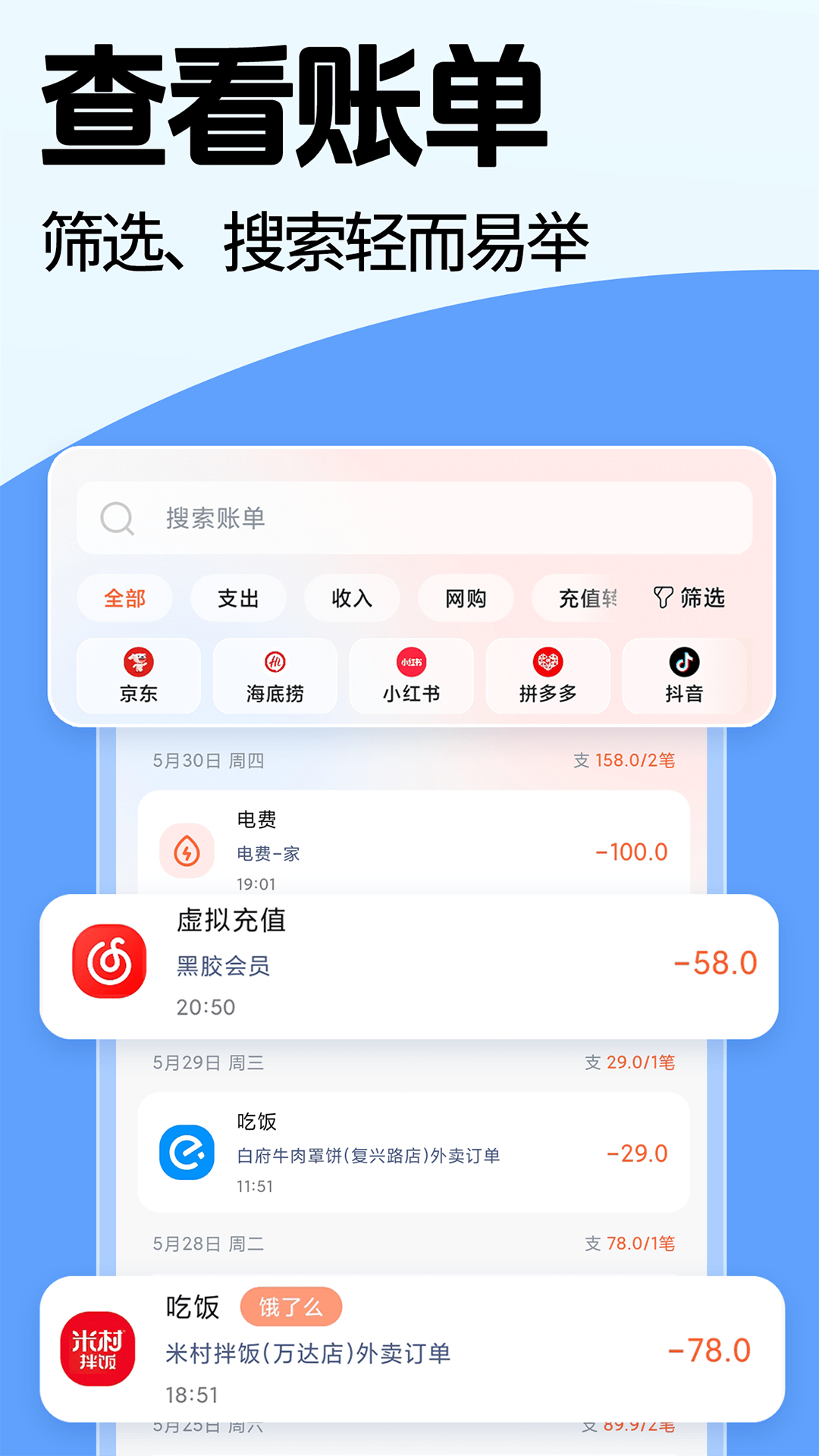Tap the 米村拌饭 logo on the takeout entry
This screenshot has width=819, height=1456.
(99, 1347)
